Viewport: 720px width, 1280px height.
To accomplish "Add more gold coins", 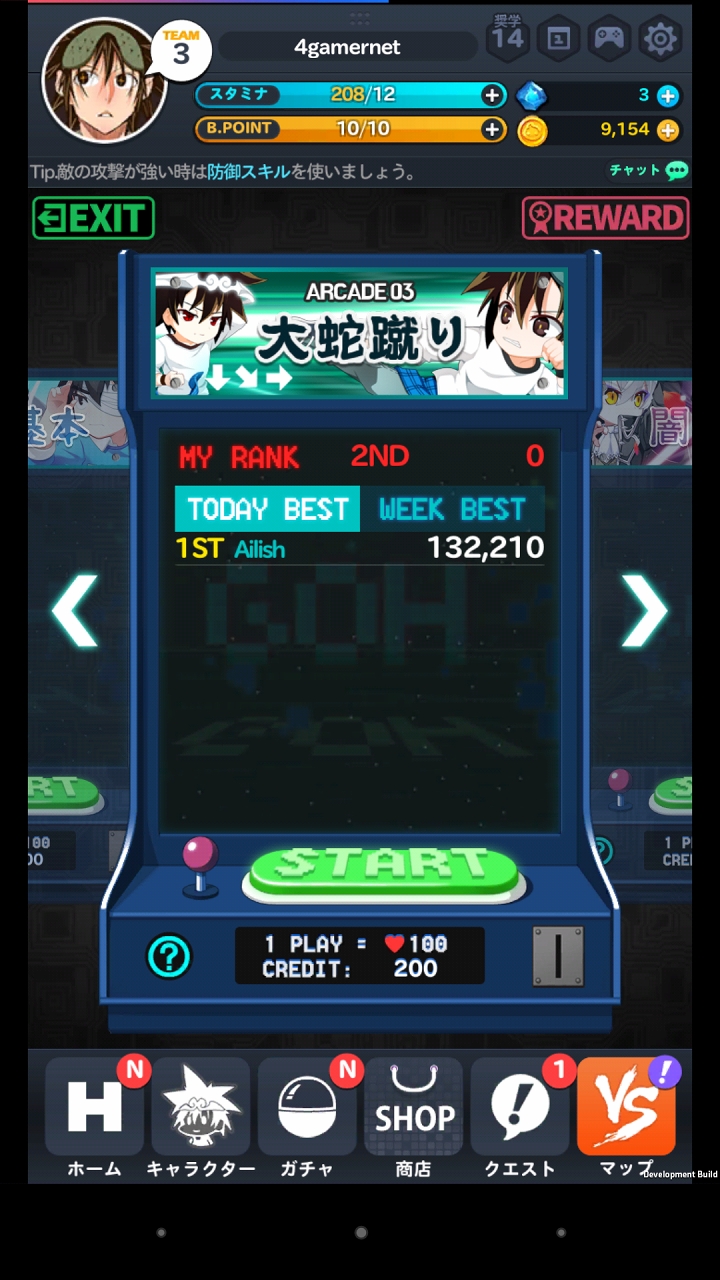I will pos(667,130).
